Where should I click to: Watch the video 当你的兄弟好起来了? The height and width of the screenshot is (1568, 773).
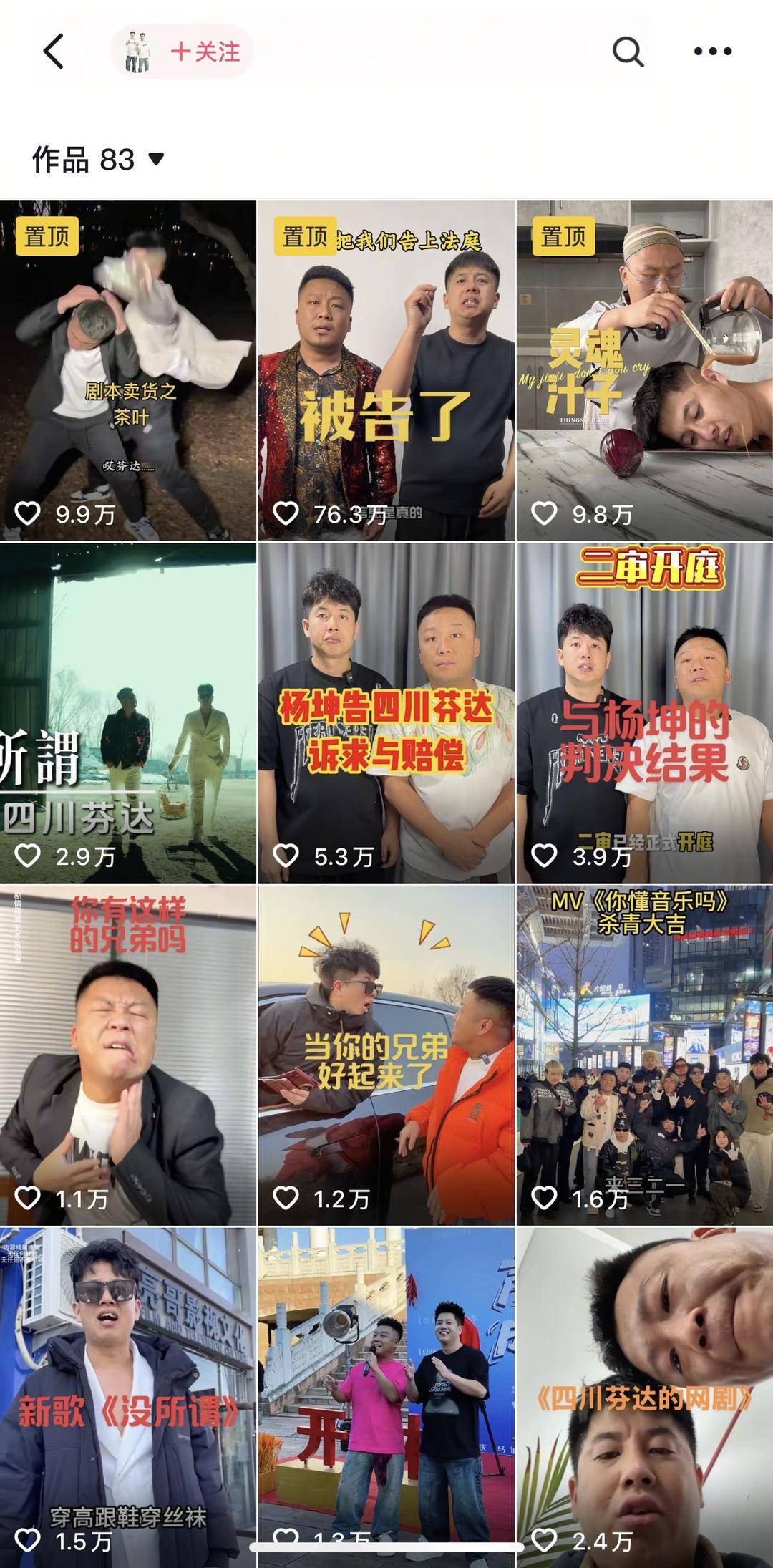point(386,1055)
